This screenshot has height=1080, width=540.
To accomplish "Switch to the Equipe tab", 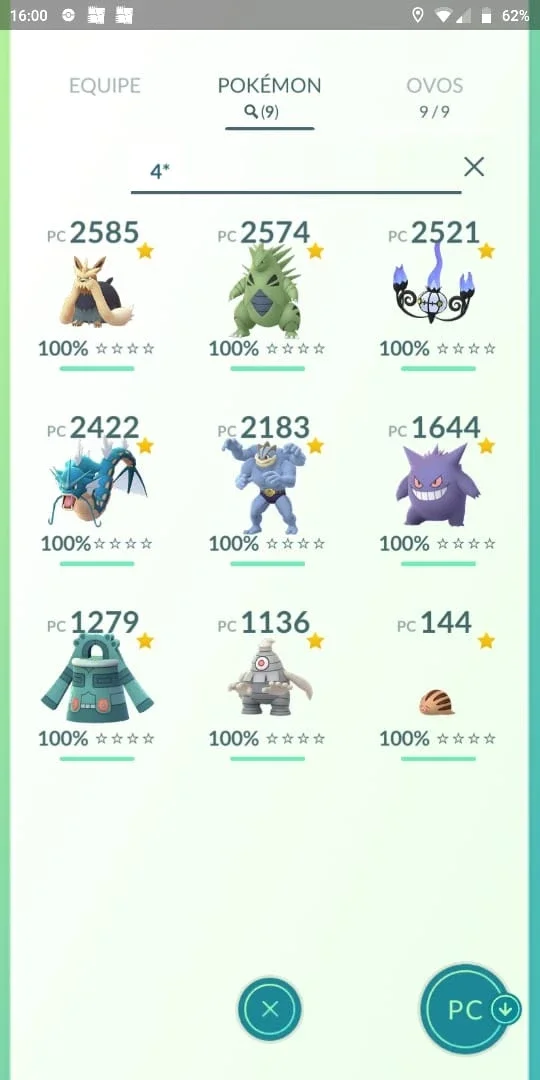I will point(105,85).
